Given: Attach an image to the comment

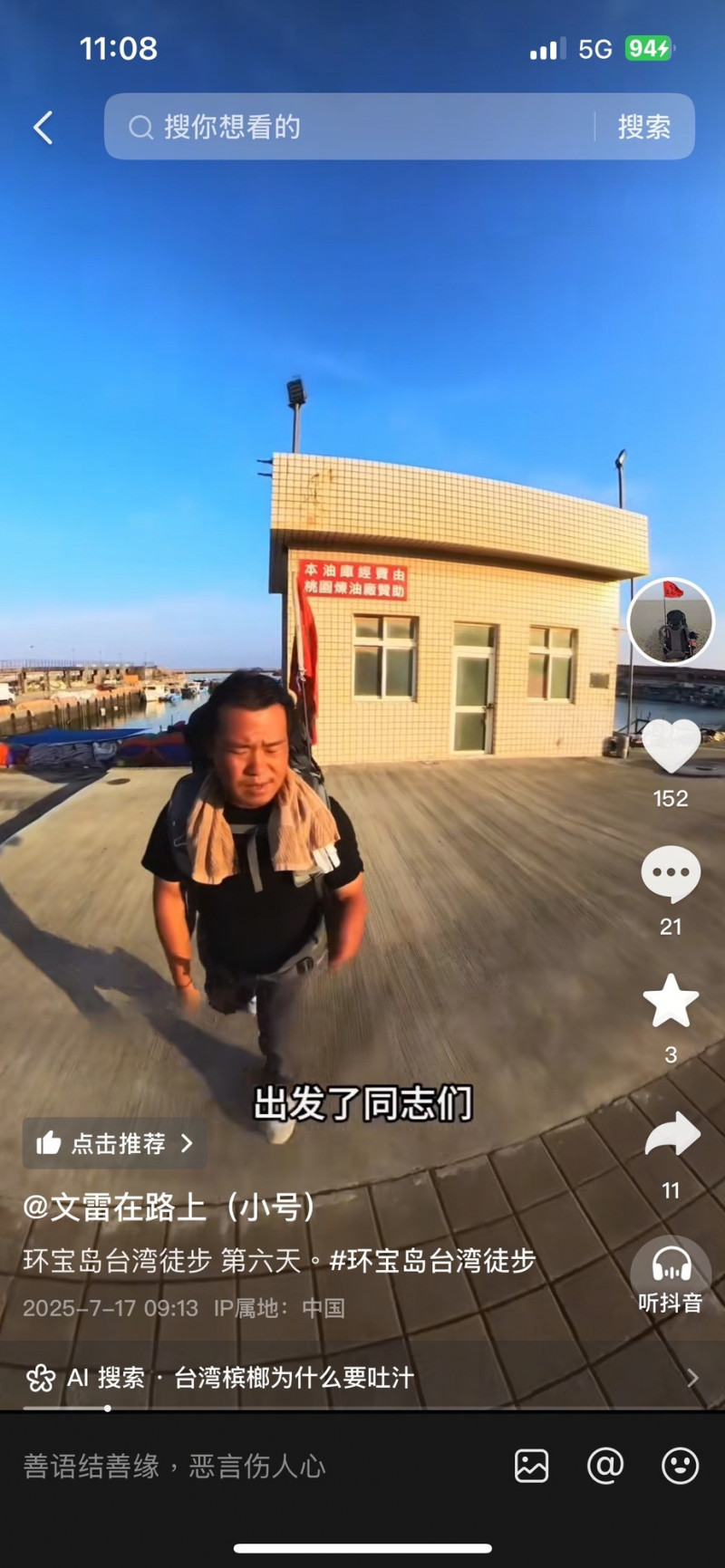Looking at the screenshot, I should pyautogui.click(x=532, y=1466).
